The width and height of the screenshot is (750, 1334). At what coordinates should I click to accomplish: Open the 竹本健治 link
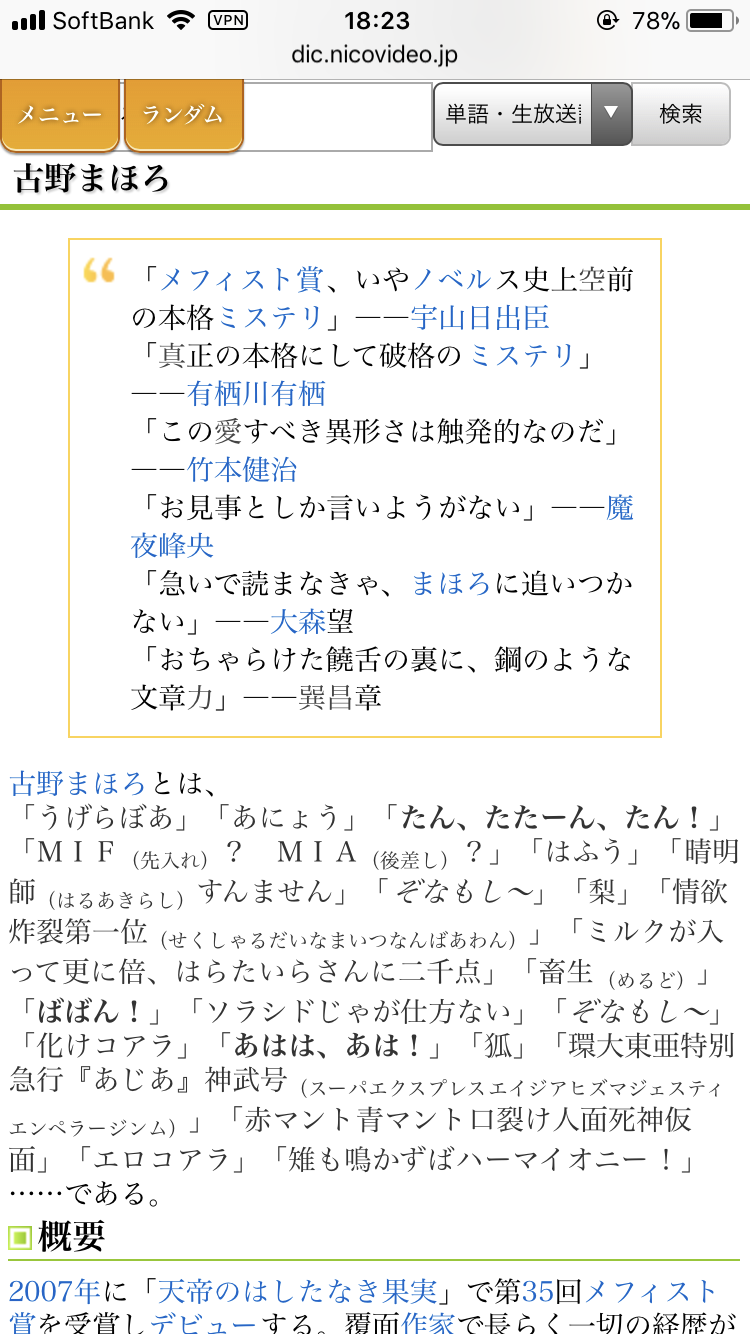(x=243, y=470)
